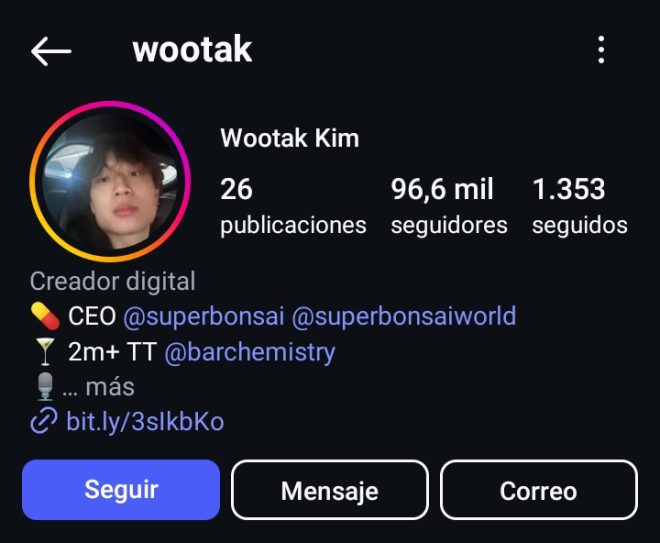Expand the bio with "más"
Screen dimensions: 660x543
pyautogui.click(x=112, y=387)
